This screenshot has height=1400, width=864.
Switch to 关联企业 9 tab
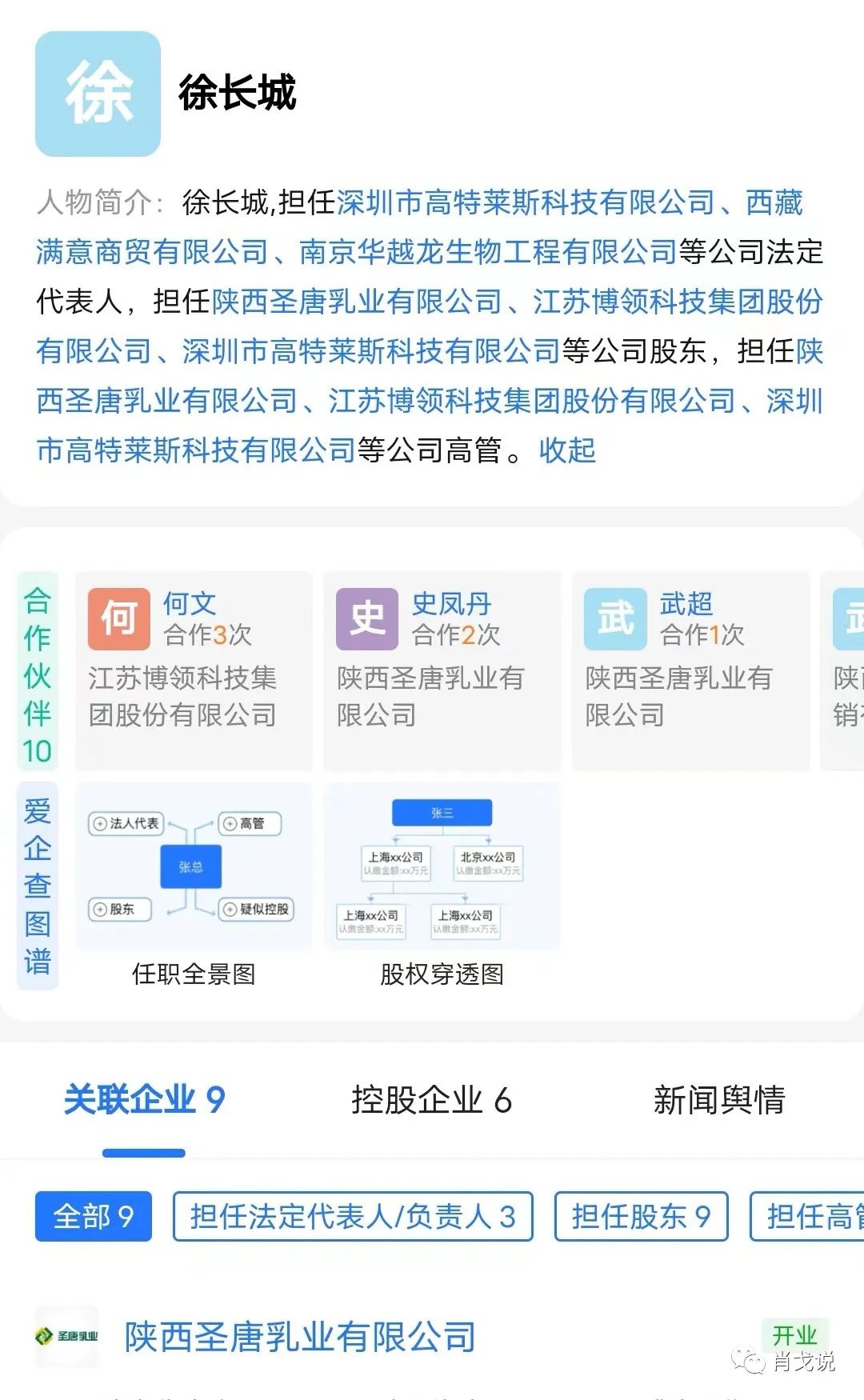point(144,1100)
